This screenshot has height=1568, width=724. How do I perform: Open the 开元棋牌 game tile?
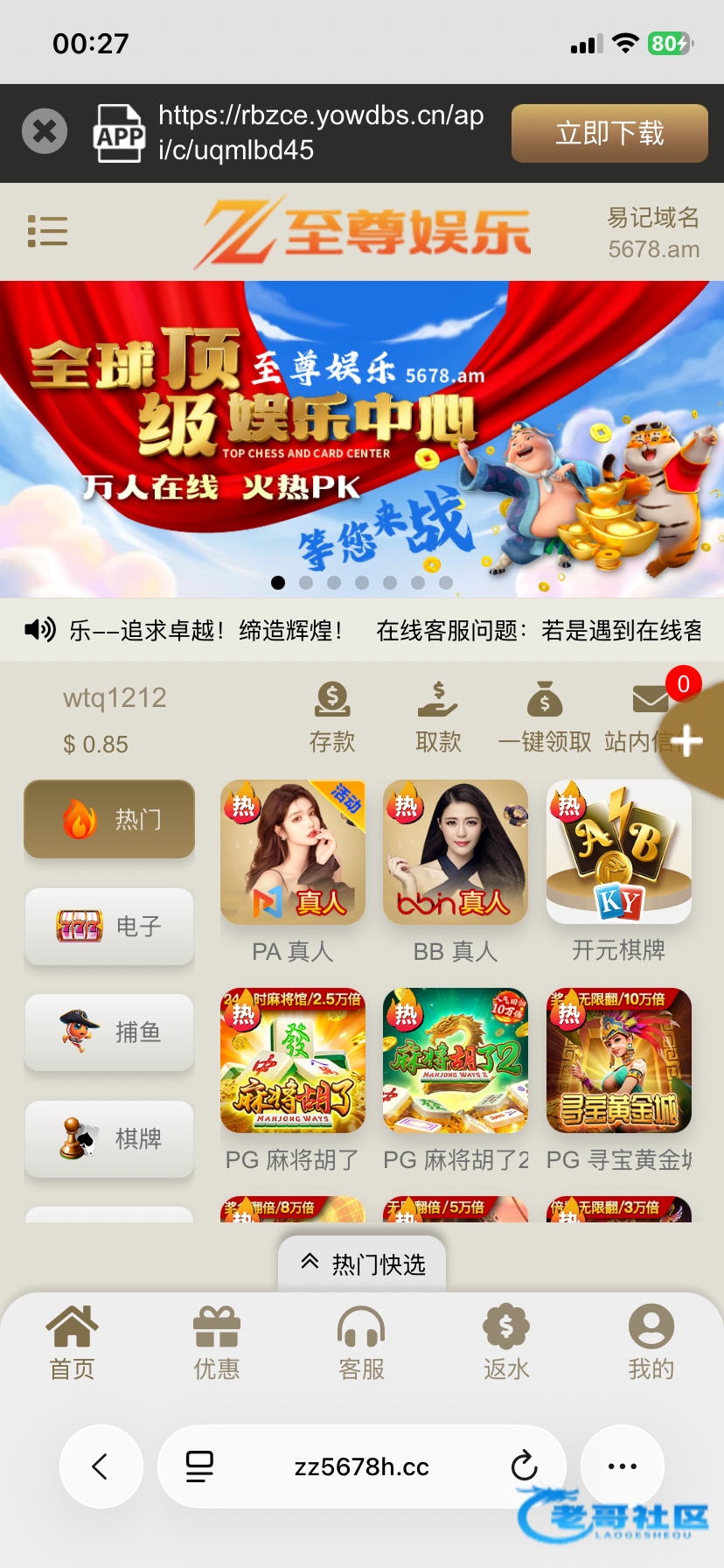[619, 853]
